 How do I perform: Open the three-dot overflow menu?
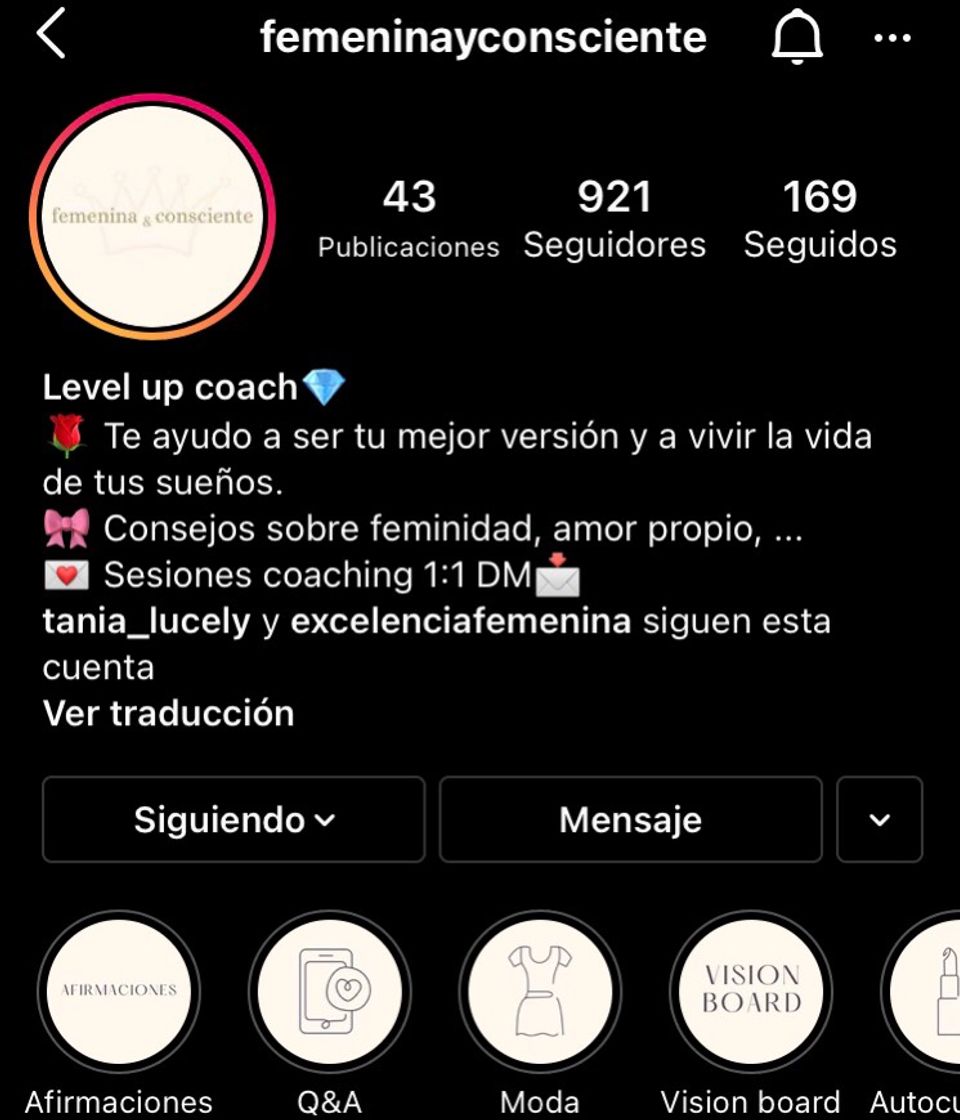892,38
